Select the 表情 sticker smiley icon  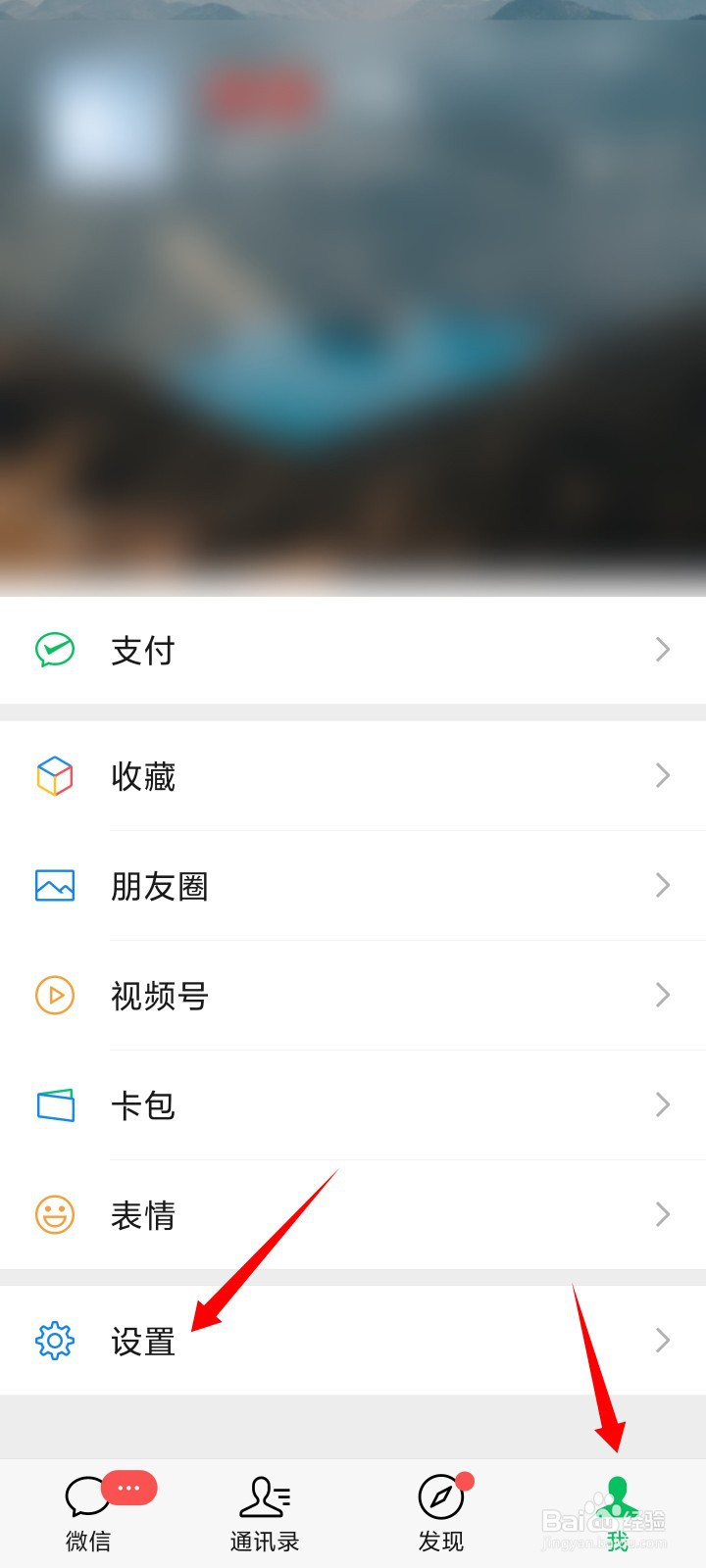[x=54, y=1215]
